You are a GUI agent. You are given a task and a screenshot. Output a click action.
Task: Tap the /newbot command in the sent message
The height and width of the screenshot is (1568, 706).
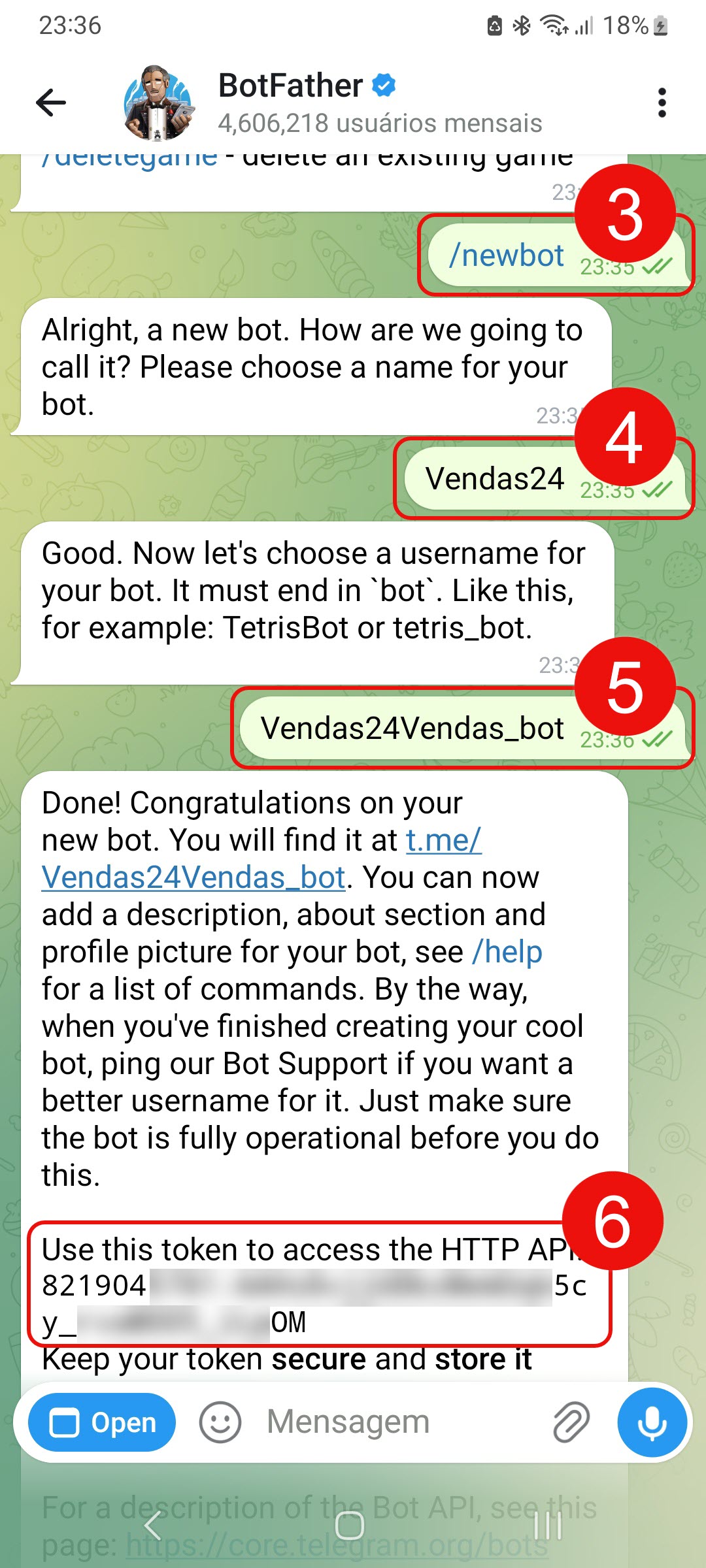pos(506,255)
